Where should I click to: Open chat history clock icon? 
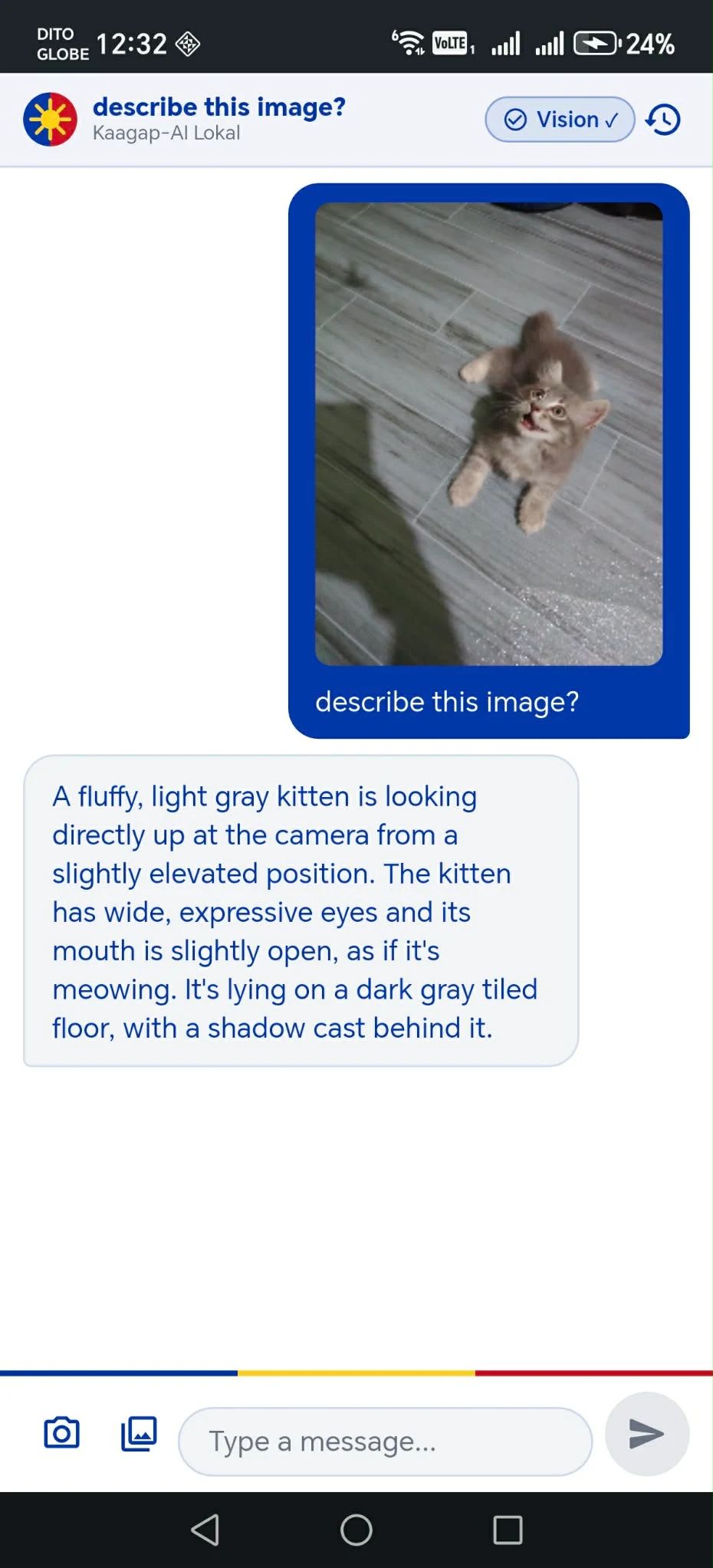tap(663, 120)
